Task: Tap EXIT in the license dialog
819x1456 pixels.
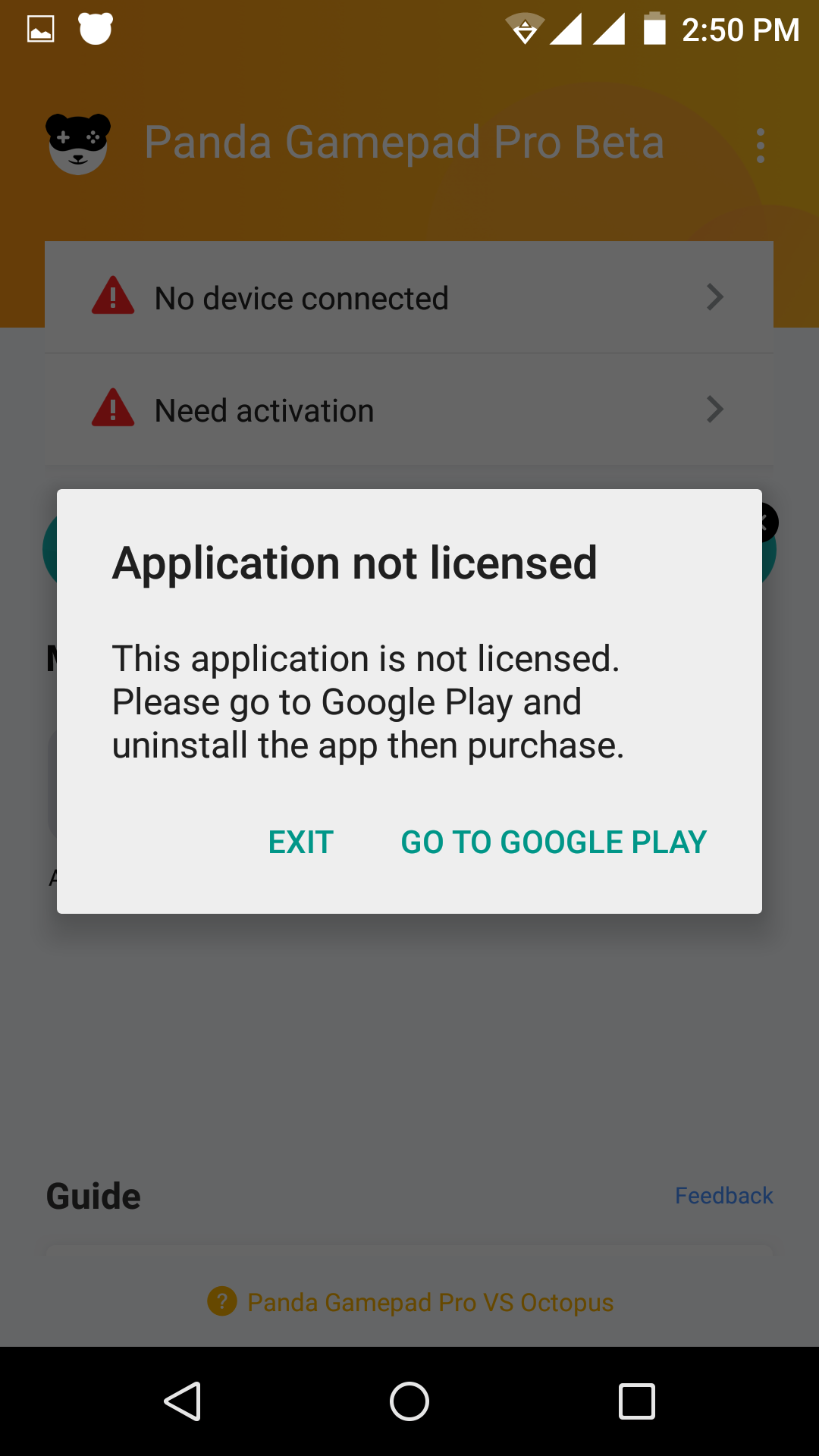Action: (301, 842)
